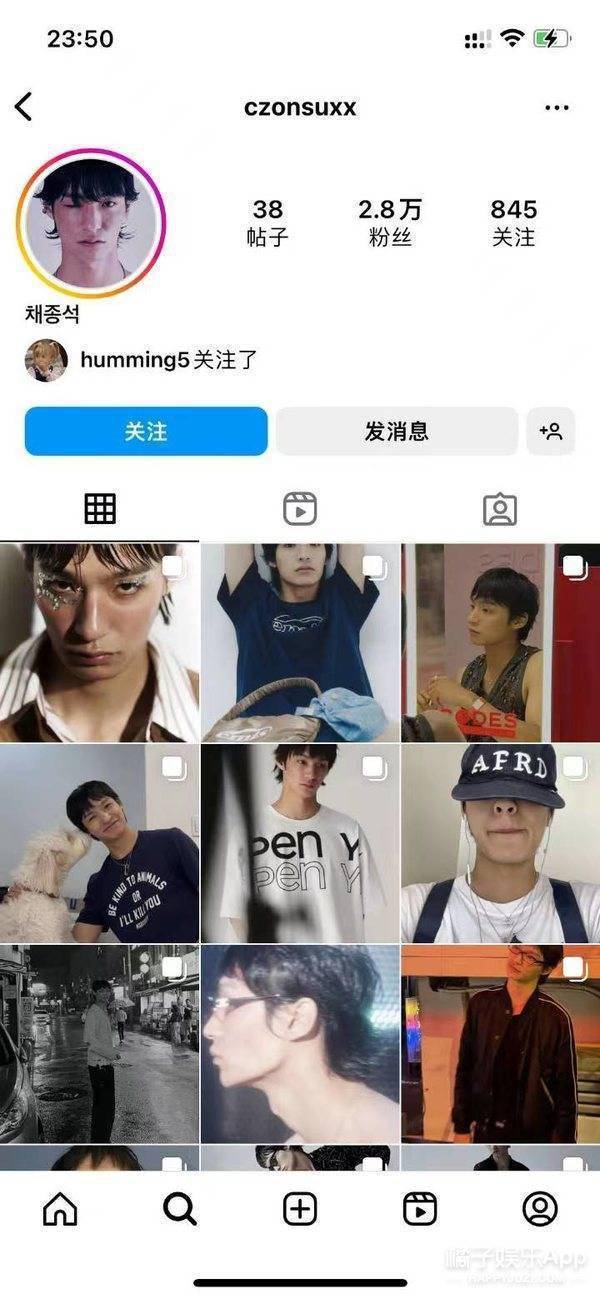Tap 发消息 to send a message
Screen dimensions: 600x1299
(397, 431)
